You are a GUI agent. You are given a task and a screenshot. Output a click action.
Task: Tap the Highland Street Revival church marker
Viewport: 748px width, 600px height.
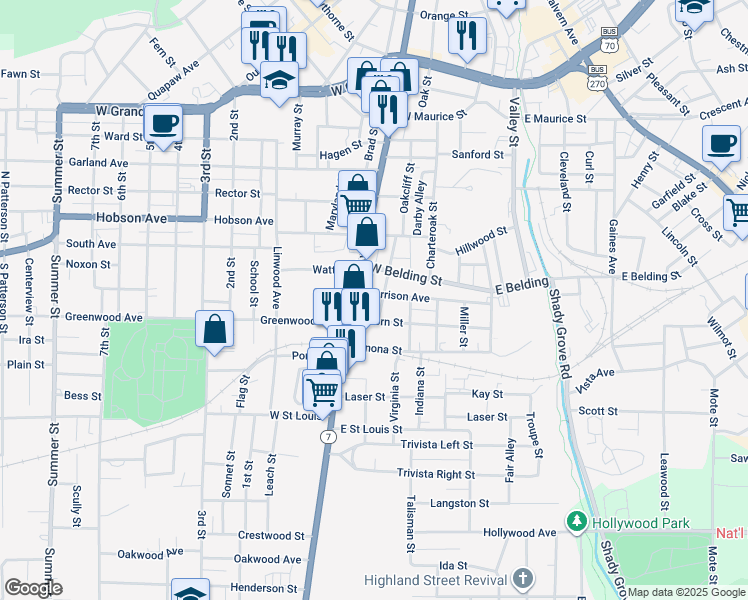[x=521, y=579]
